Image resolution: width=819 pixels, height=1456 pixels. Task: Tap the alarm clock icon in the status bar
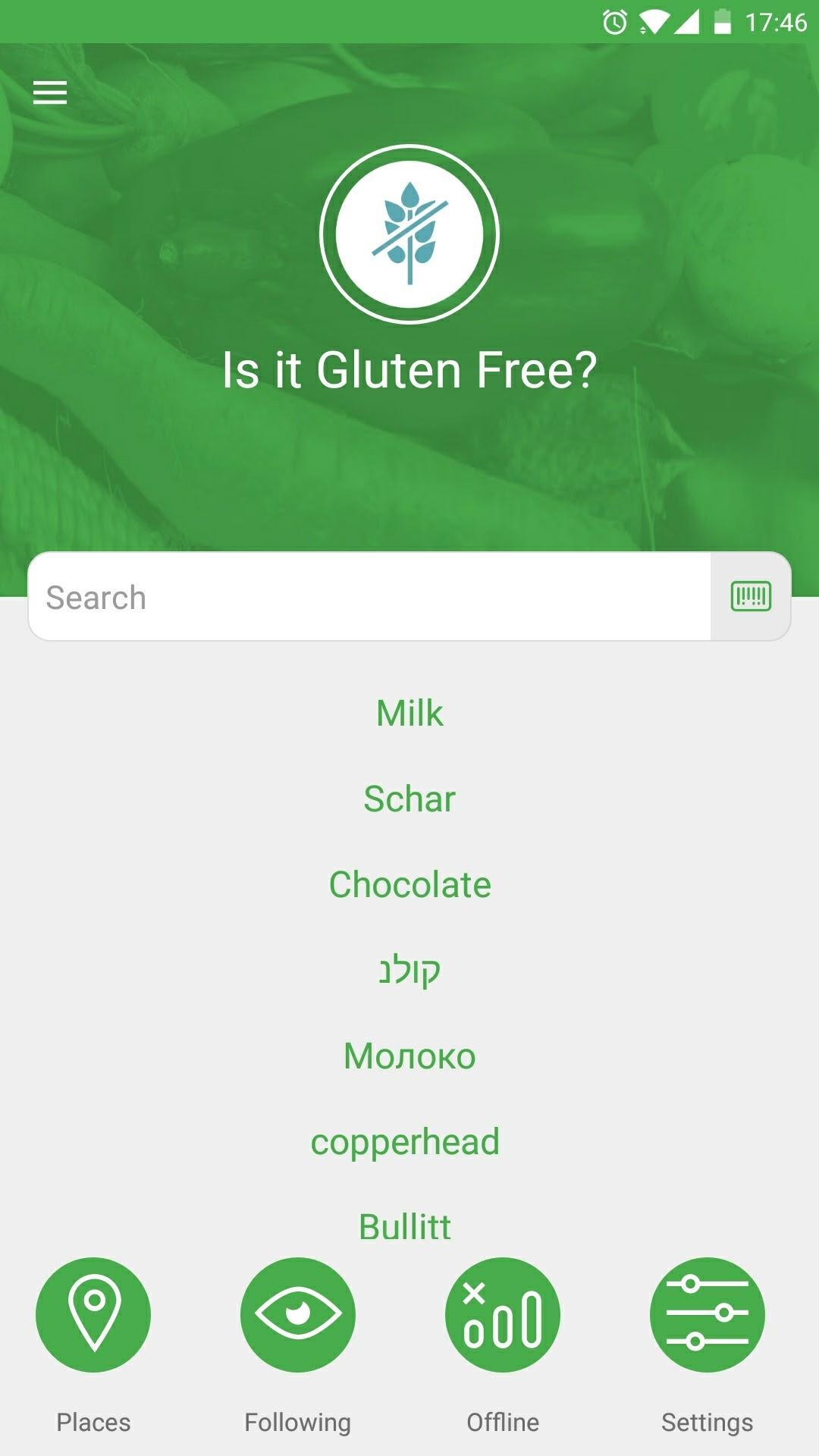point(613,20)
